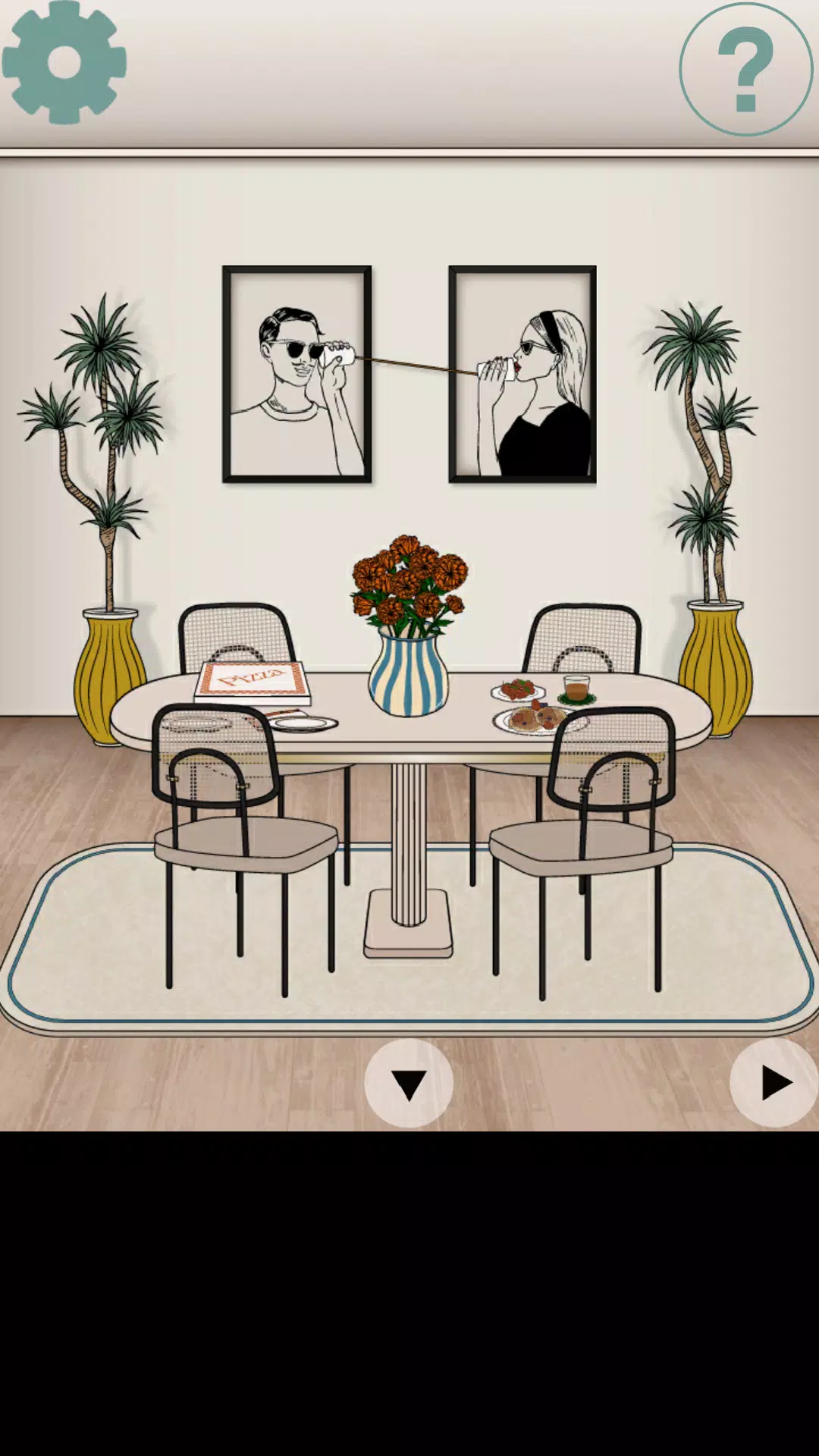Tap the down arrow to step back
The height and width of the screenshot is (1456, 819).
pyautogui.click(x=409, y=1083)
